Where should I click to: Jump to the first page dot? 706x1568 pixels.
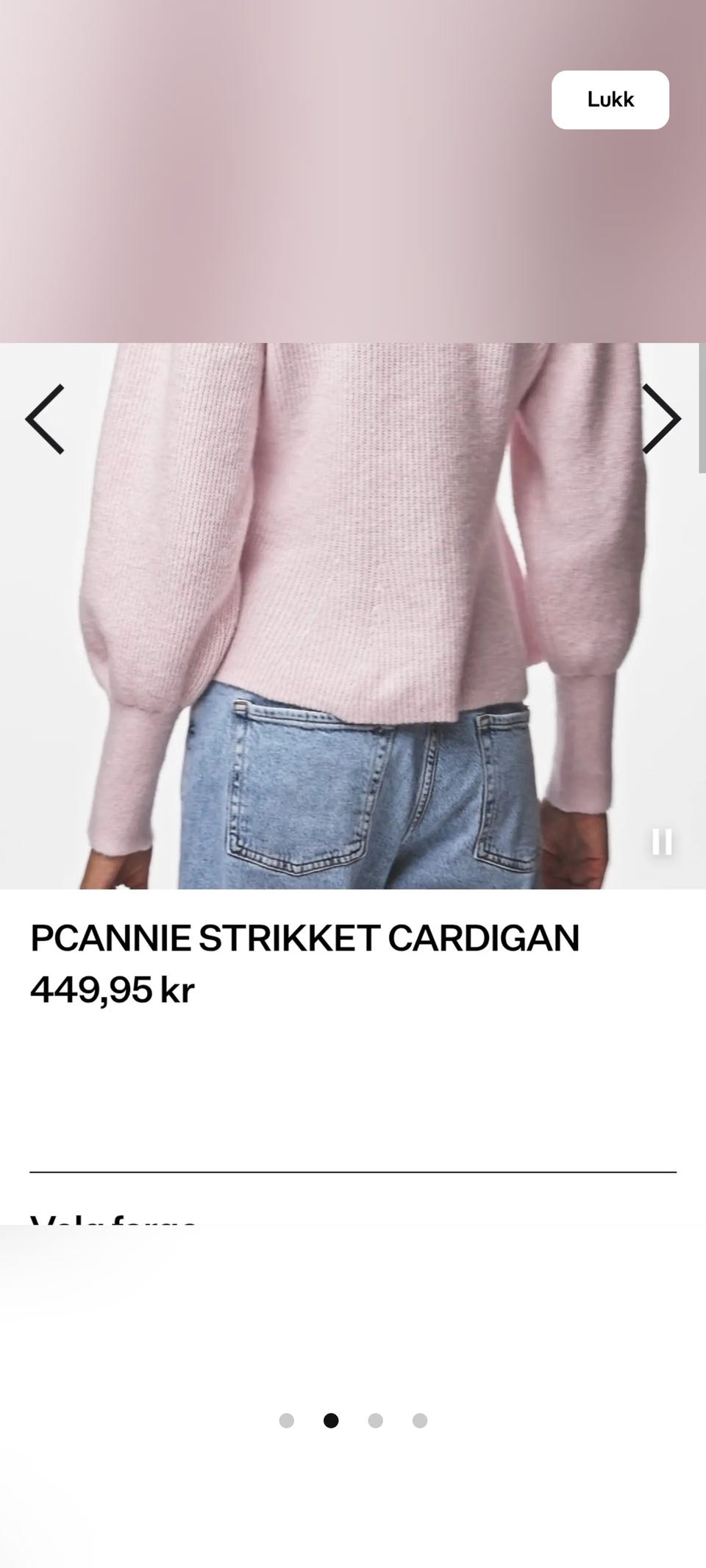pyautogui.click(x=287, y=1421)
